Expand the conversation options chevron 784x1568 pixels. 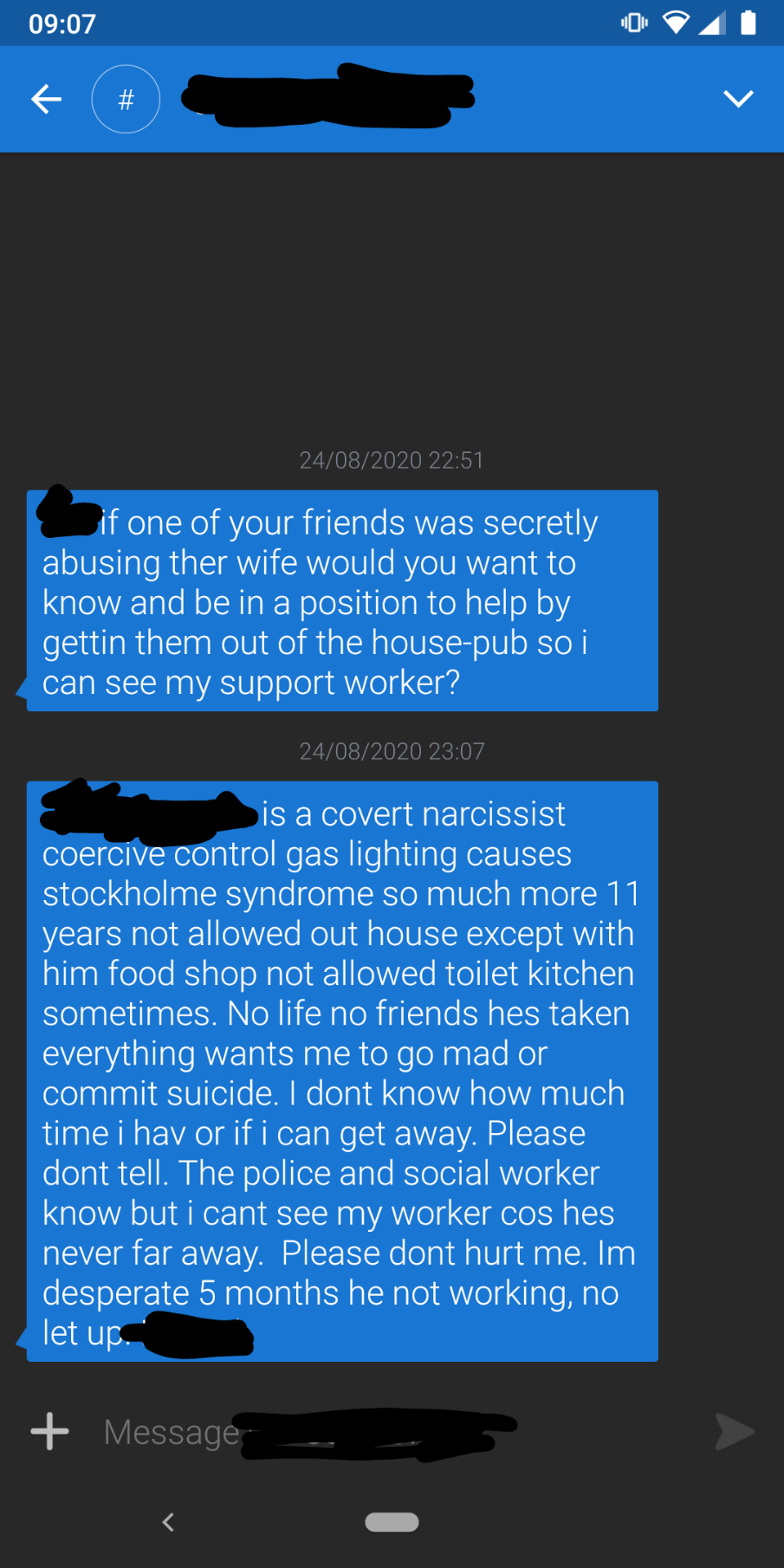[738, 99]
